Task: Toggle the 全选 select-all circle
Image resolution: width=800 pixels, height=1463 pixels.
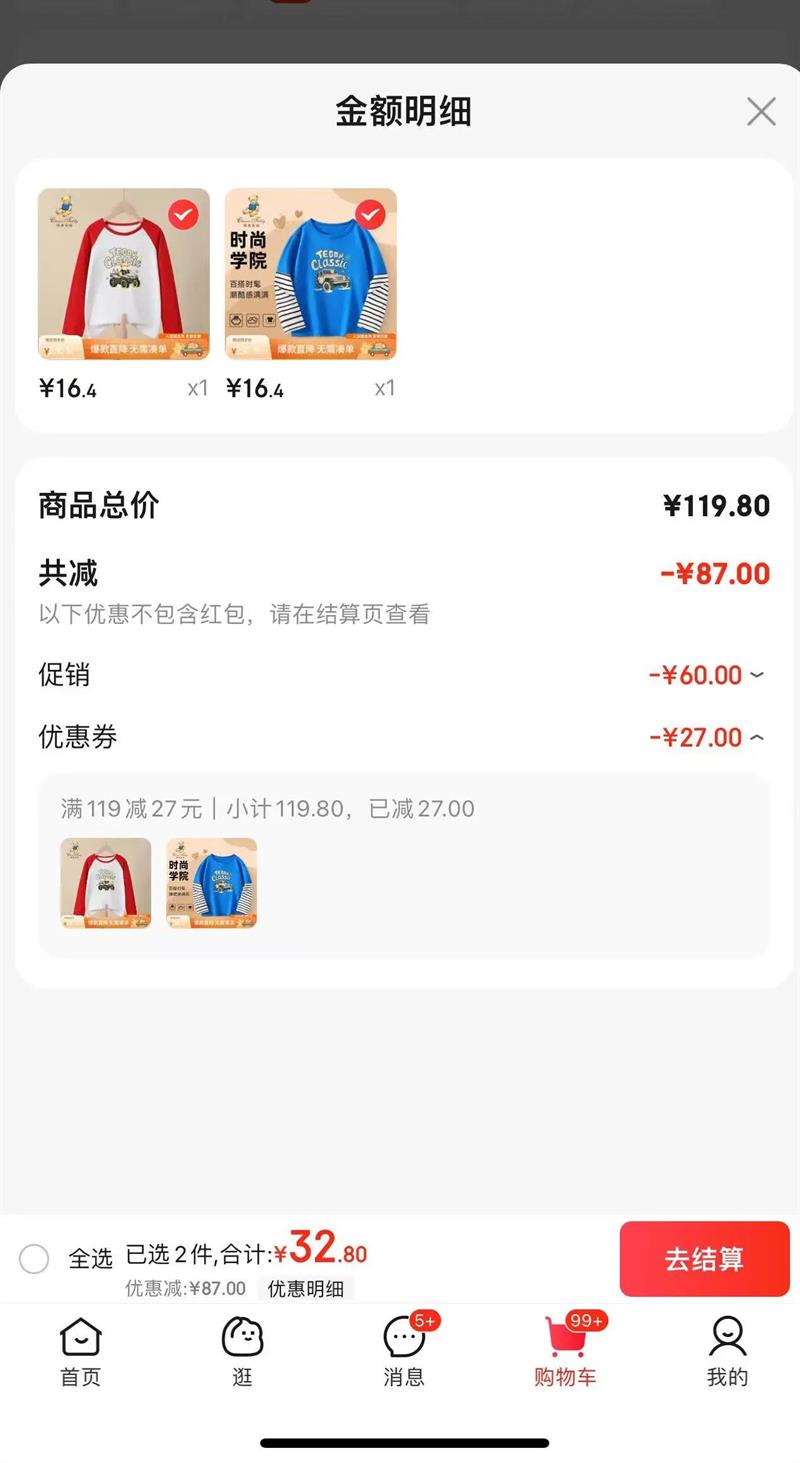Action: pos(34,1258)
